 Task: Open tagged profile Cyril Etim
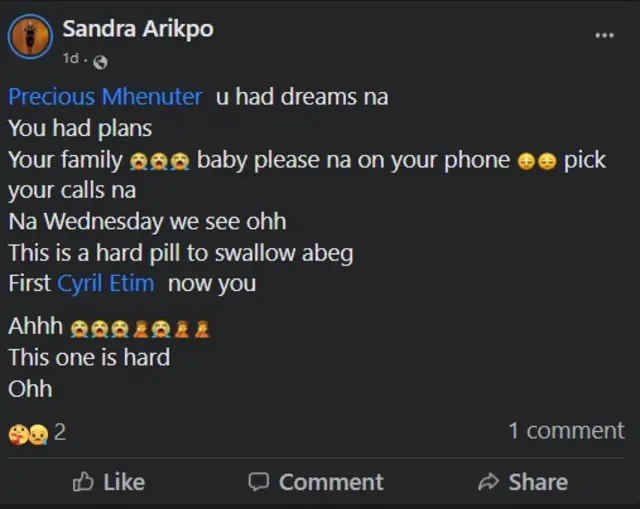pyautogui.click(x=106, y=283)
